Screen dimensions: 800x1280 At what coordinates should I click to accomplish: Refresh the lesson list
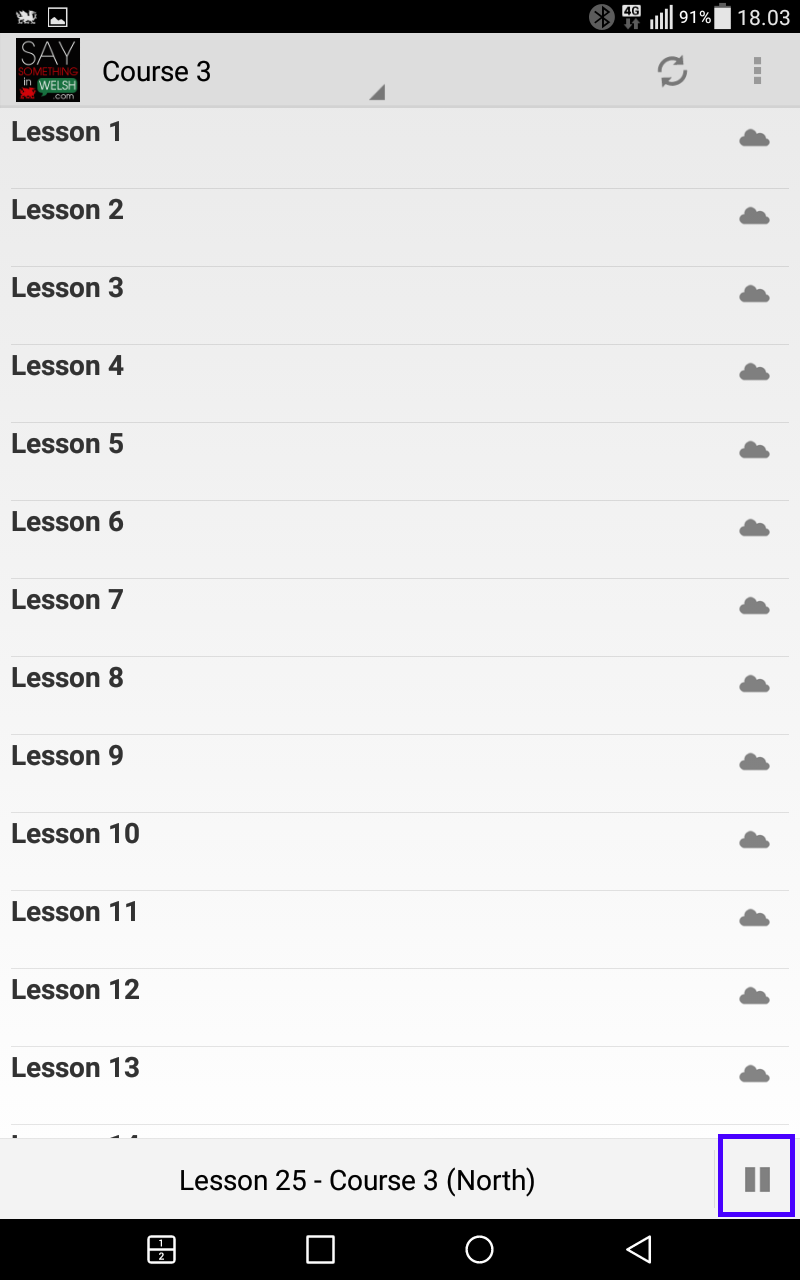coord(672,71)
